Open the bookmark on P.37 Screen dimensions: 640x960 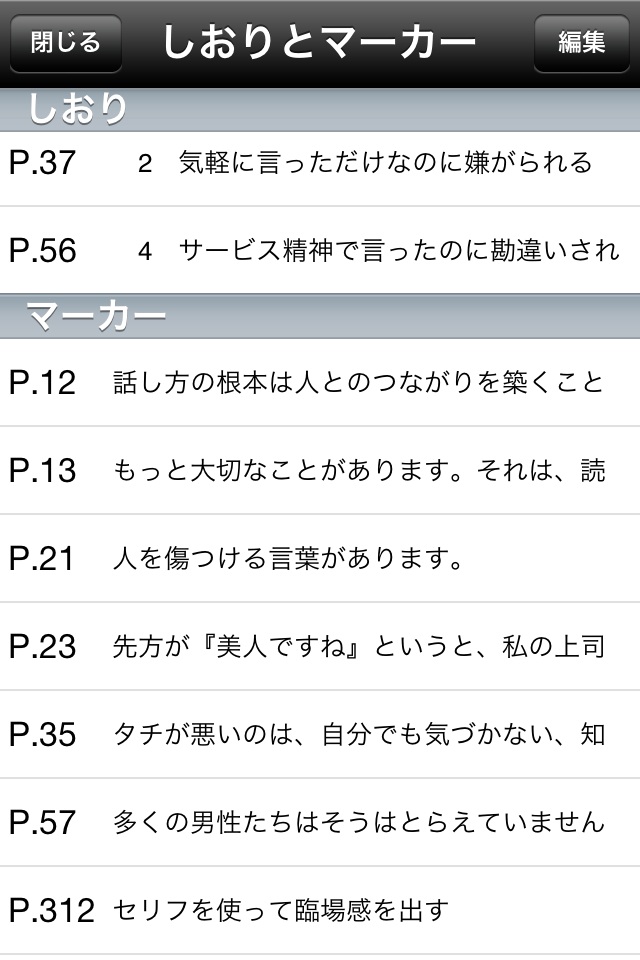pos(320,163)
